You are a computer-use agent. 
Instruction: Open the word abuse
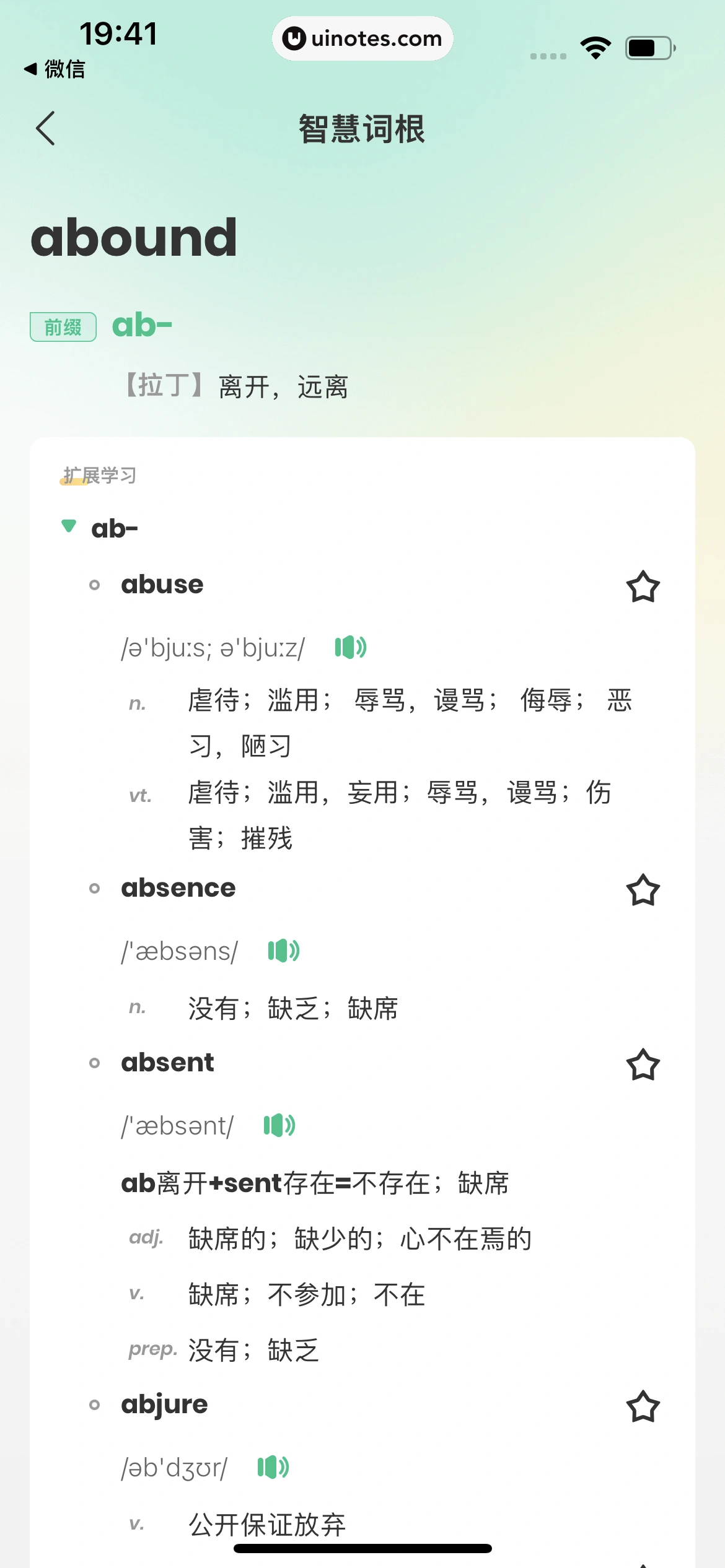tap(162, 585)
